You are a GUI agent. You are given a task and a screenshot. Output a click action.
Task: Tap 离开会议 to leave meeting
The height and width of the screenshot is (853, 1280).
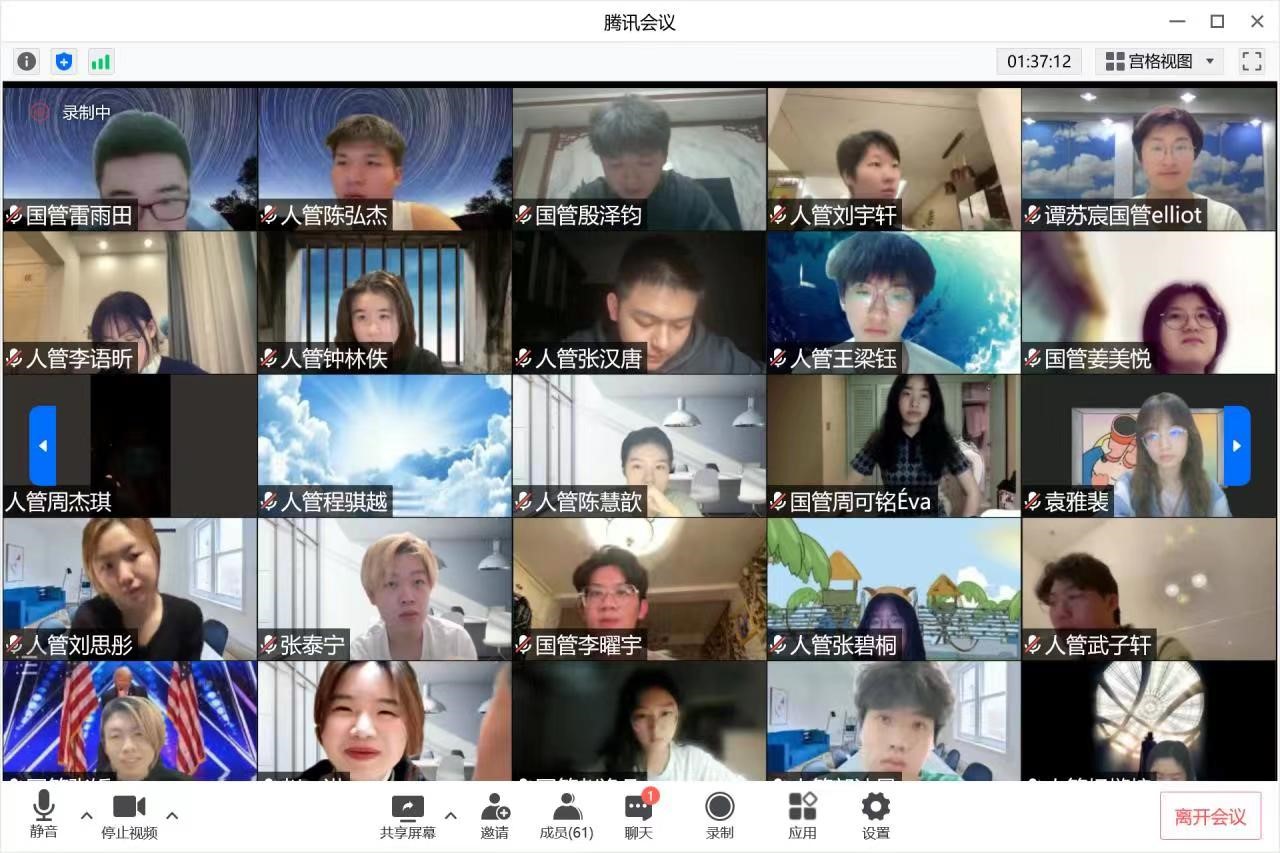pos(1210,816)
